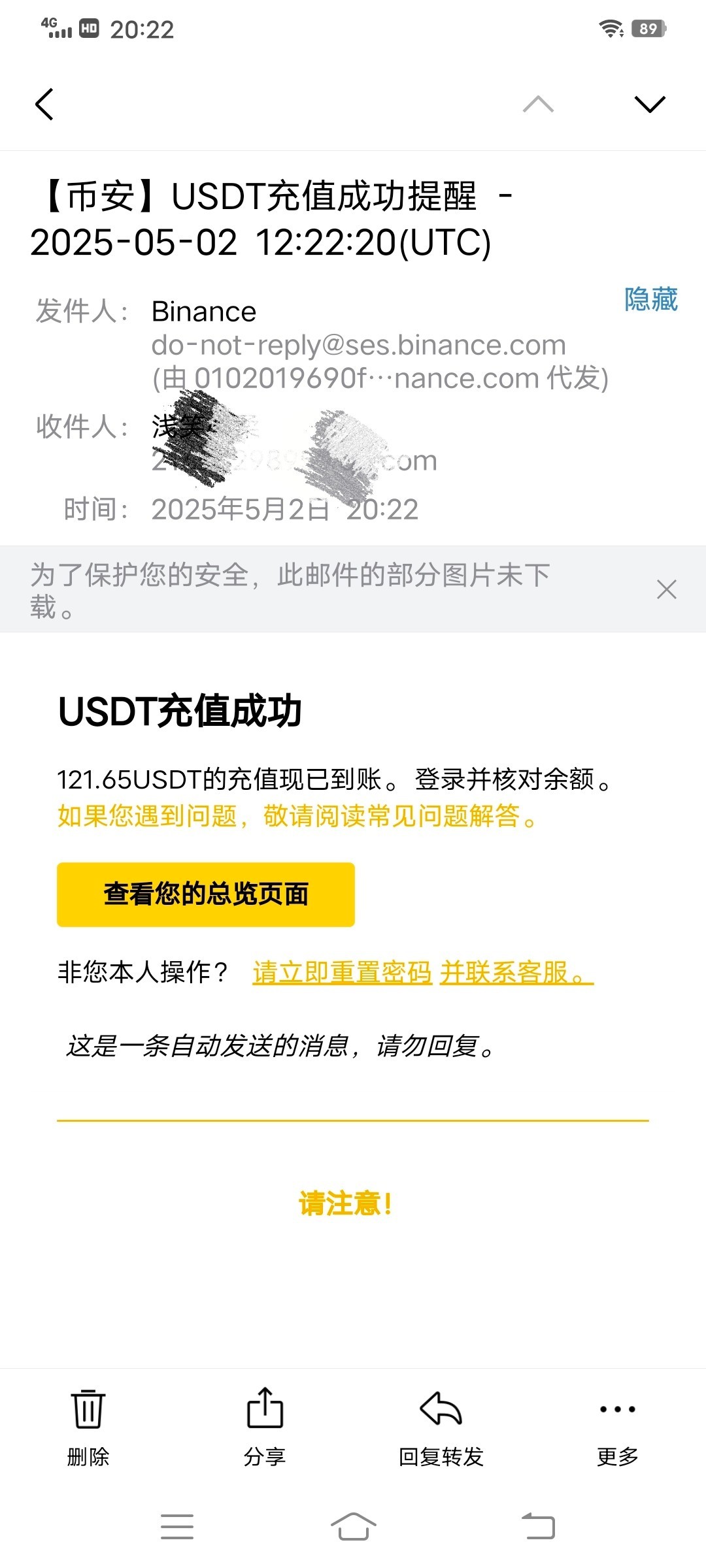The height and width of the screenshot is (1568, 706).
Task: Go back to the inbox list
Action: tap(44, 105)
